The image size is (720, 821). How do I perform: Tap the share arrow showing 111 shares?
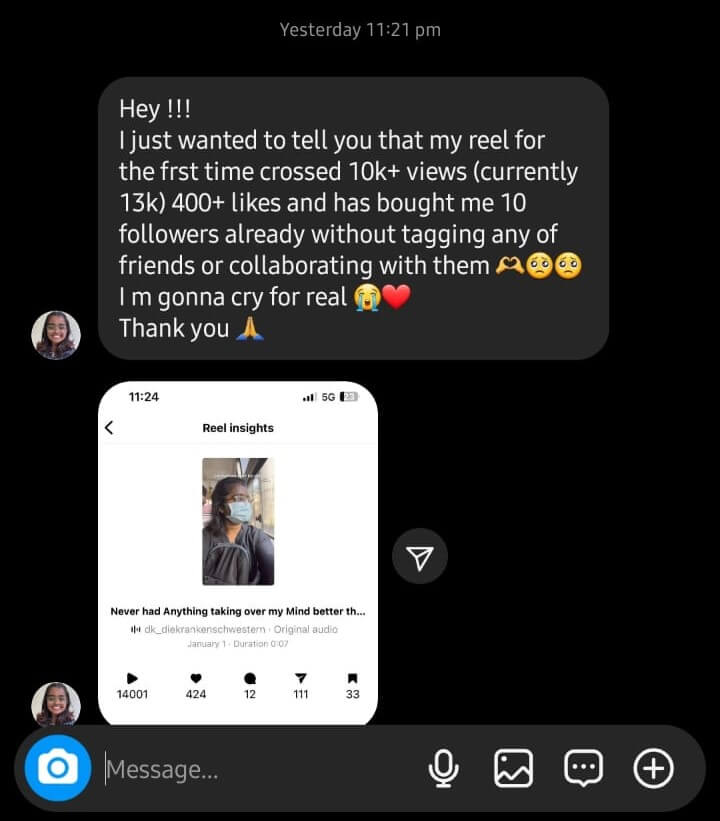pyautogui.click(x=300, y=679)
